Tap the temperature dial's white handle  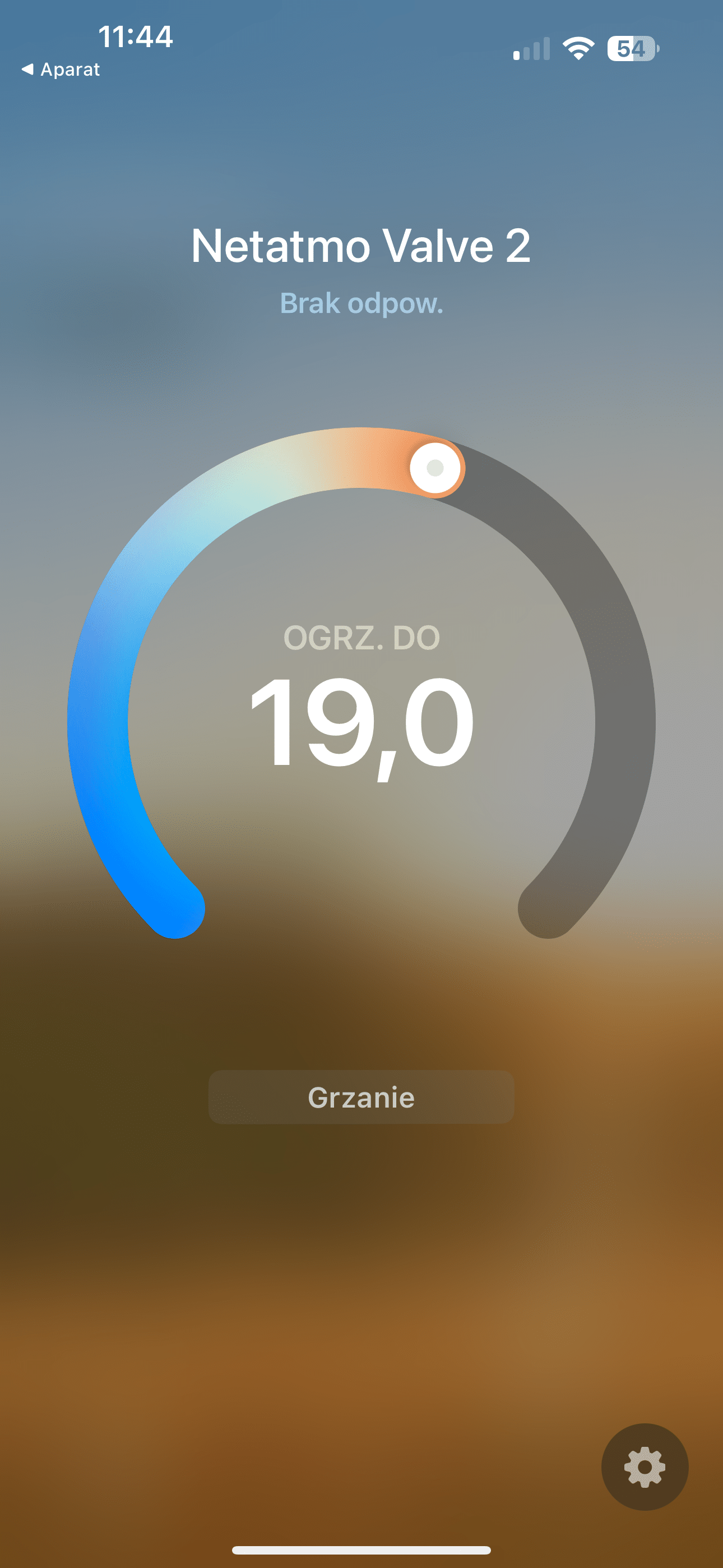click(x=434, y=468)
